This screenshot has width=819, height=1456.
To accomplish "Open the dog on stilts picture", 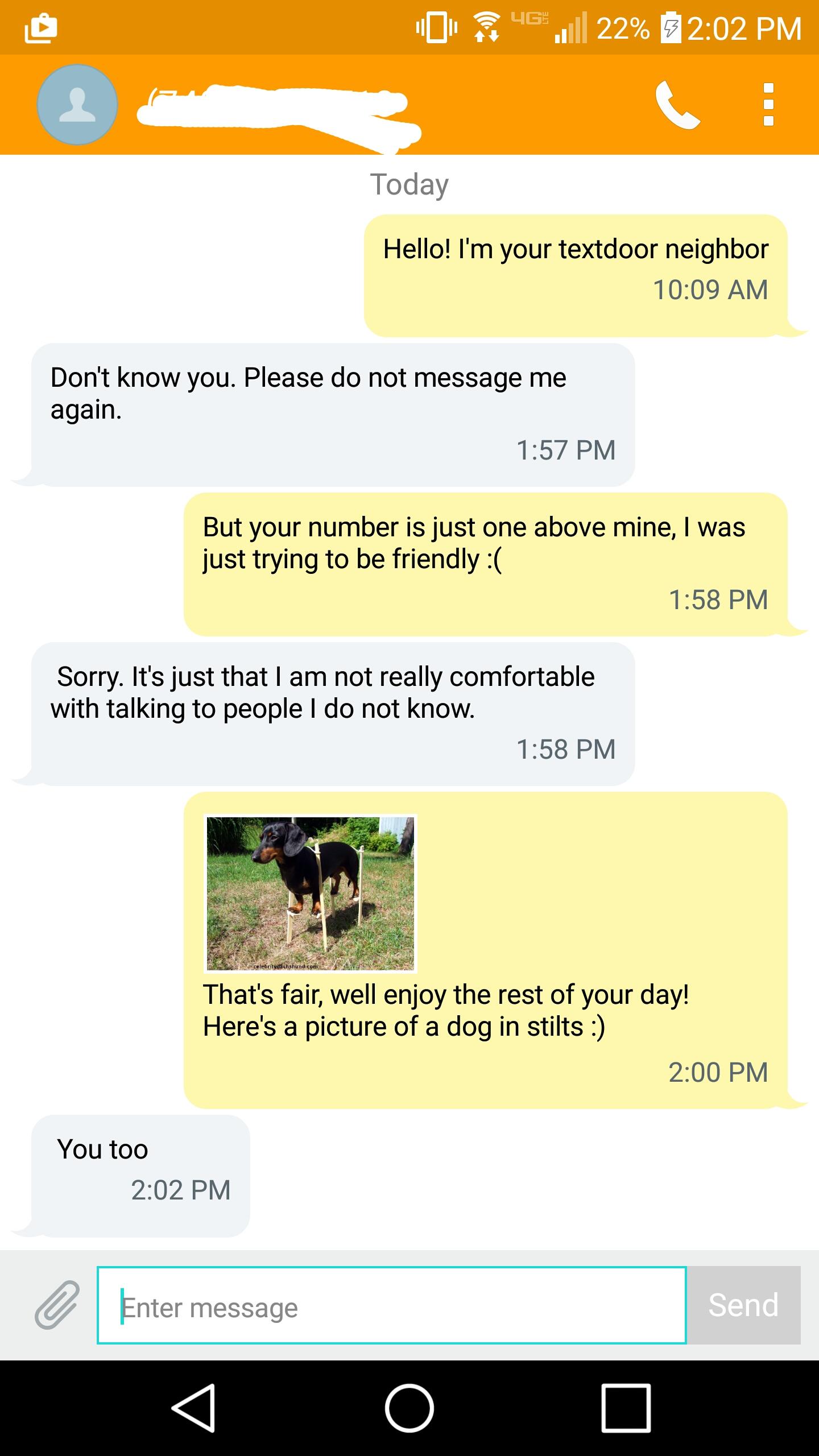I will point(311,893).
